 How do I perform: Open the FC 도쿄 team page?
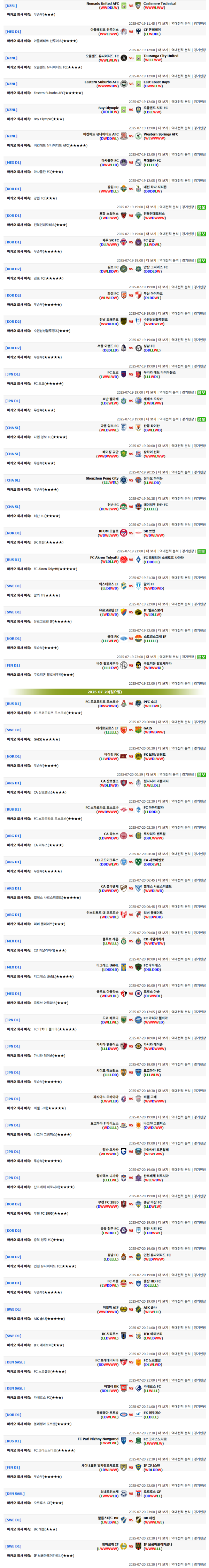point(113,372)
